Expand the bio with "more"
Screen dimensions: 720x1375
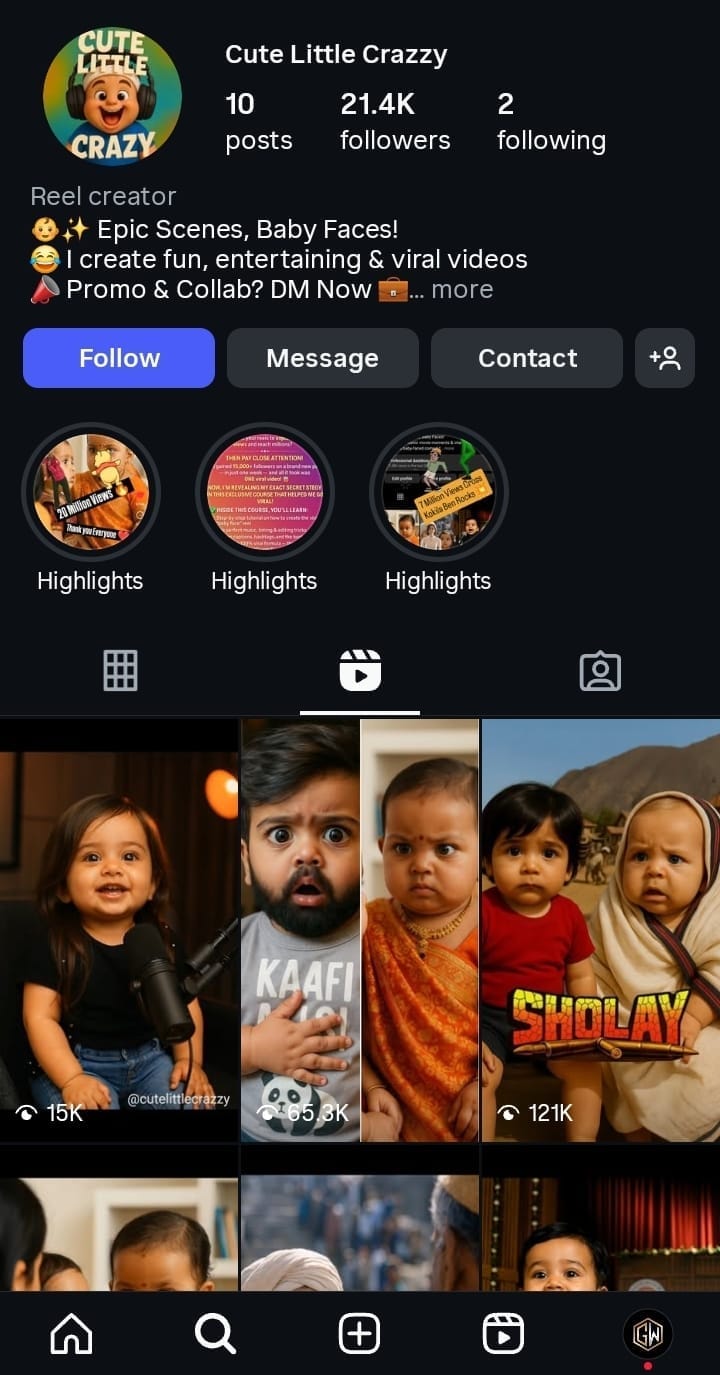pyautogui.click(x=462, y=290)
